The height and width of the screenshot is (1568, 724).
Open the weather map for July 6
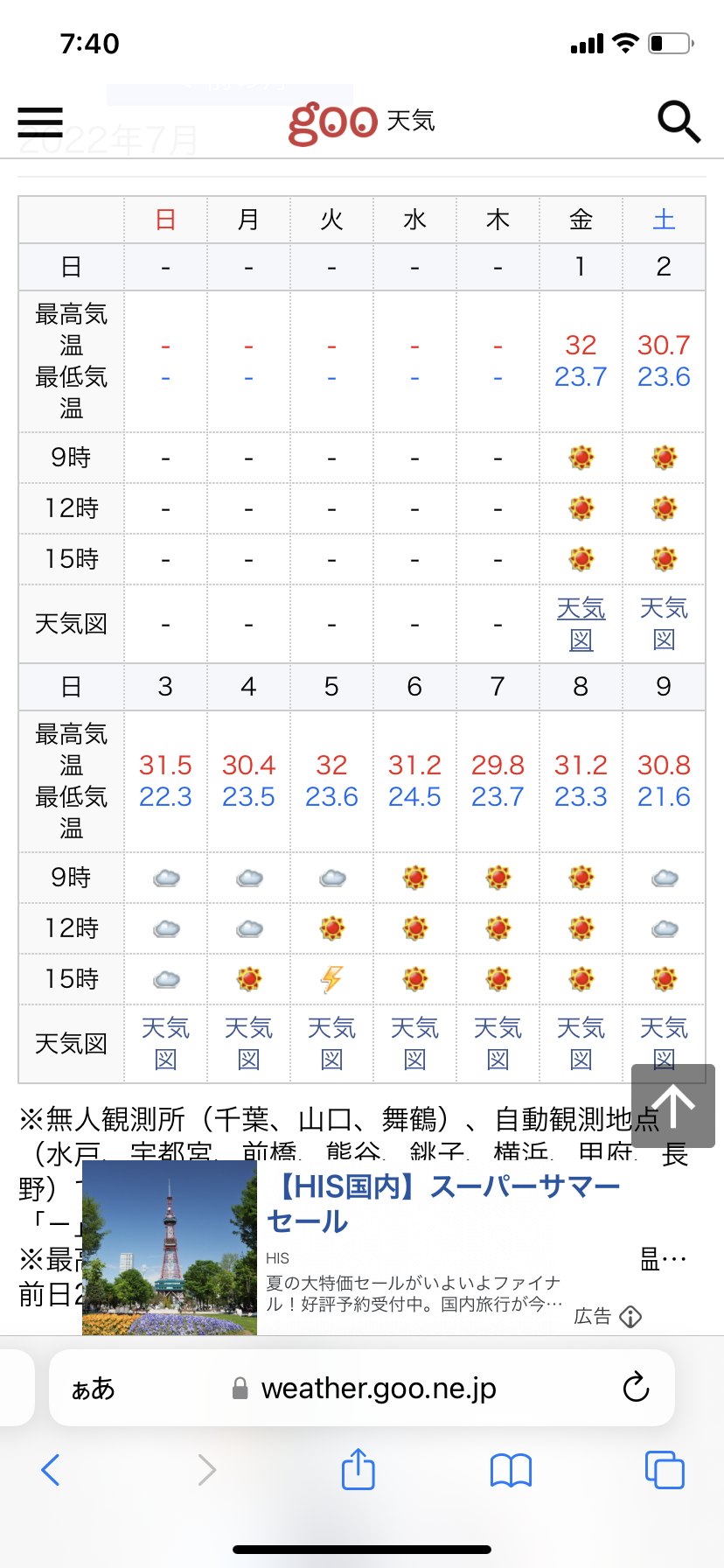pyautogui.click(x=414, y=1043)
